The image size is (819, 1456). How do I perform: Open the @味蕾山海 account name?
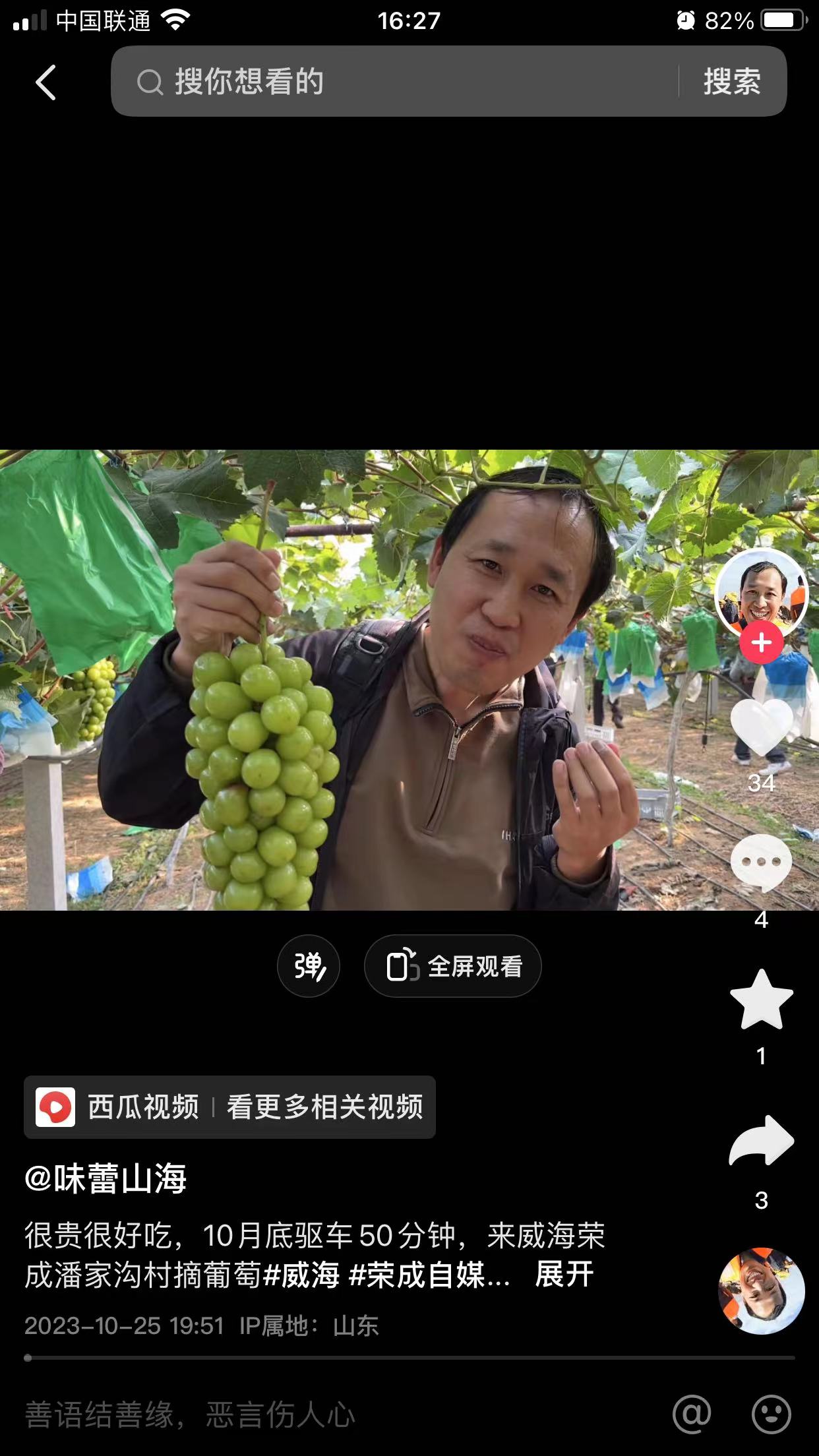106,1178
